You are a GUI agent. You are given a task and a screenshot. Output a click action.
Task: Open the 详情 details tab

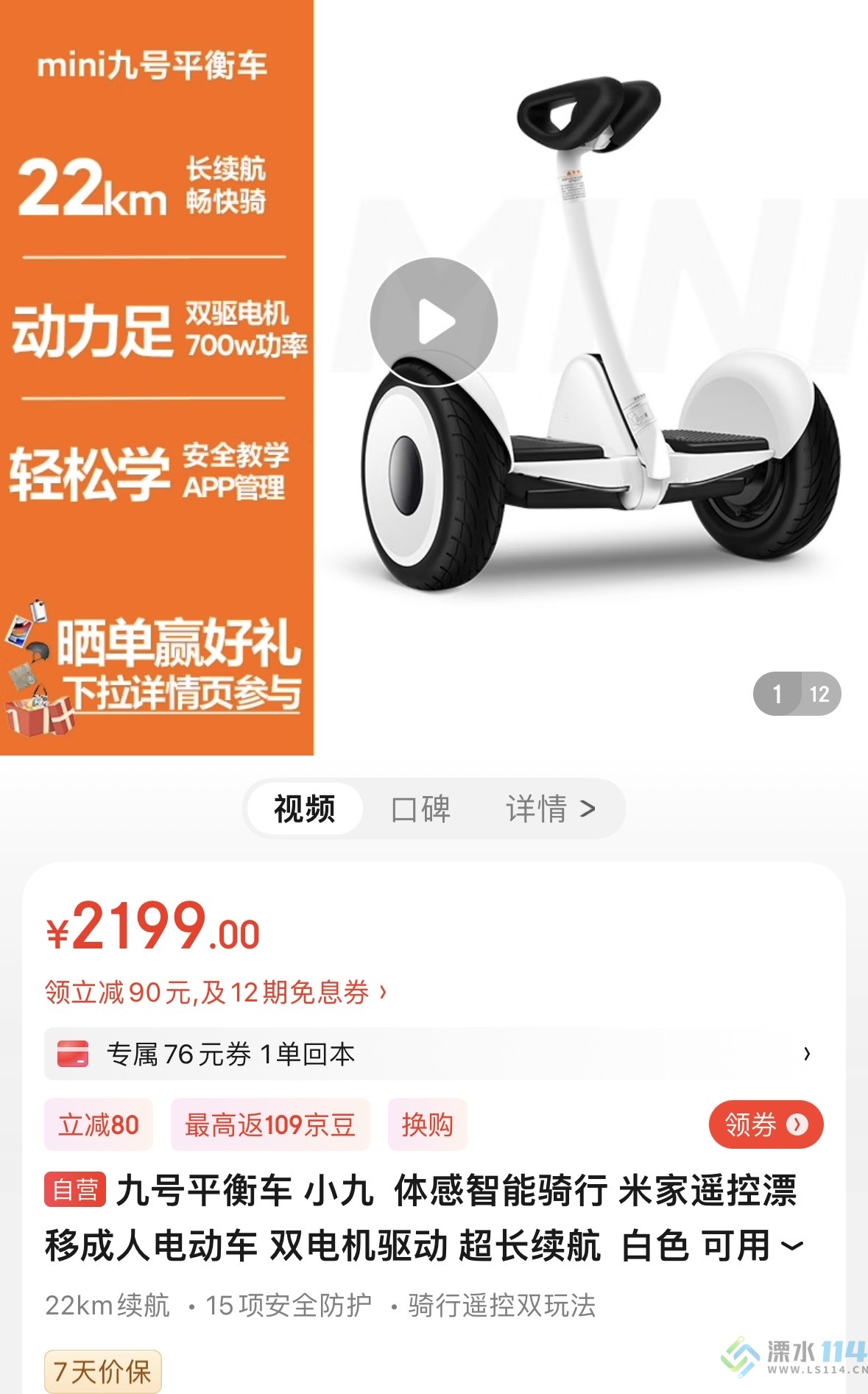click(550, 809)
